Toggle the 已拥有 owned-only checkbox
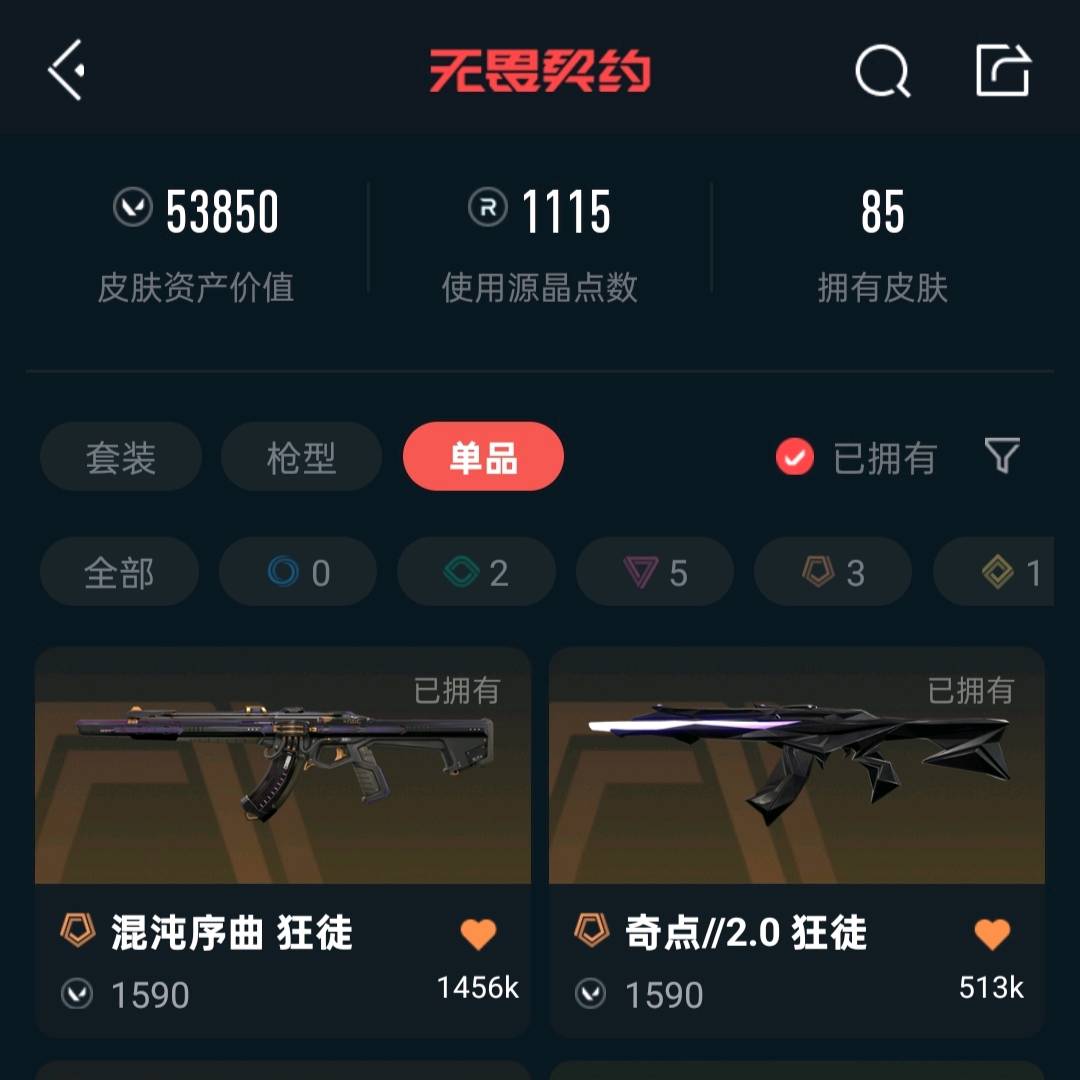The width and height of the screenshot is (1080, 1080). pos(795,458)
